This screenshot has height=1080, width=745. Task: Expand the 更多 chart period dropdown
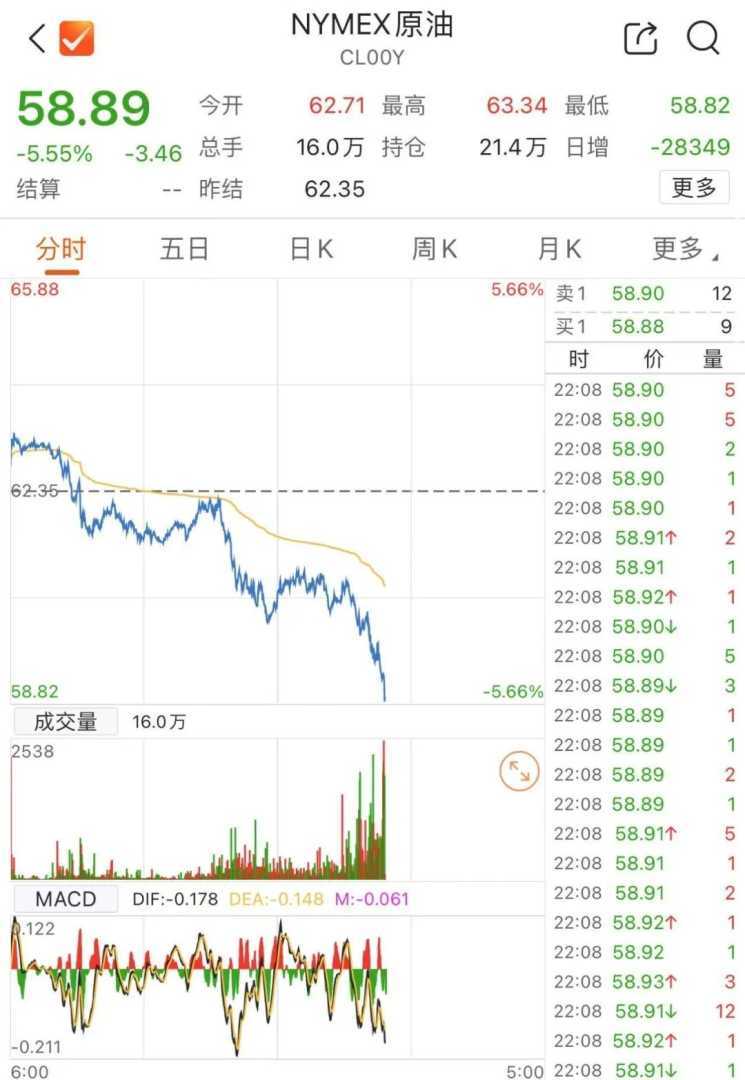pos(685,249)
